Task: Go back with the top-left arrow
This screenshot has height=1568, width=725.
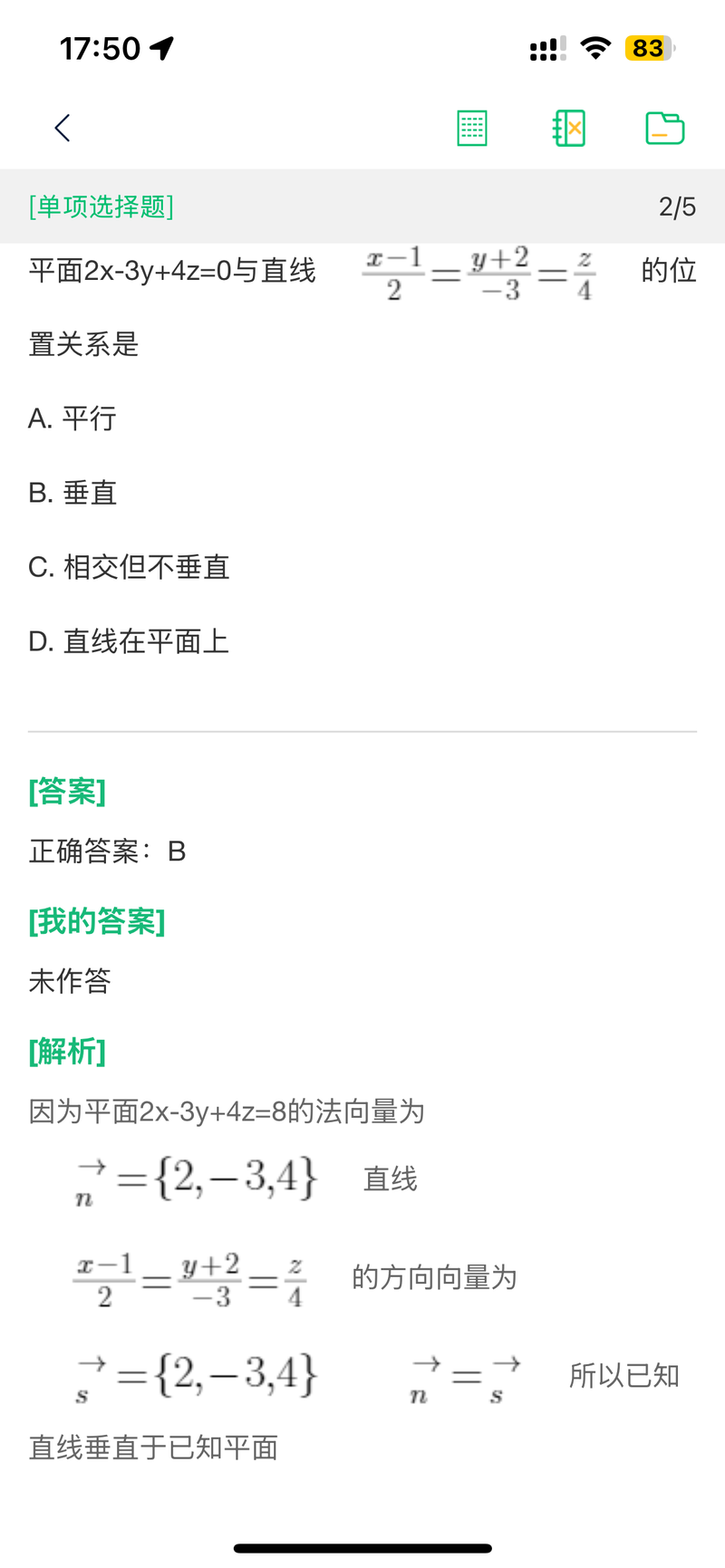Action: point(63,128)
